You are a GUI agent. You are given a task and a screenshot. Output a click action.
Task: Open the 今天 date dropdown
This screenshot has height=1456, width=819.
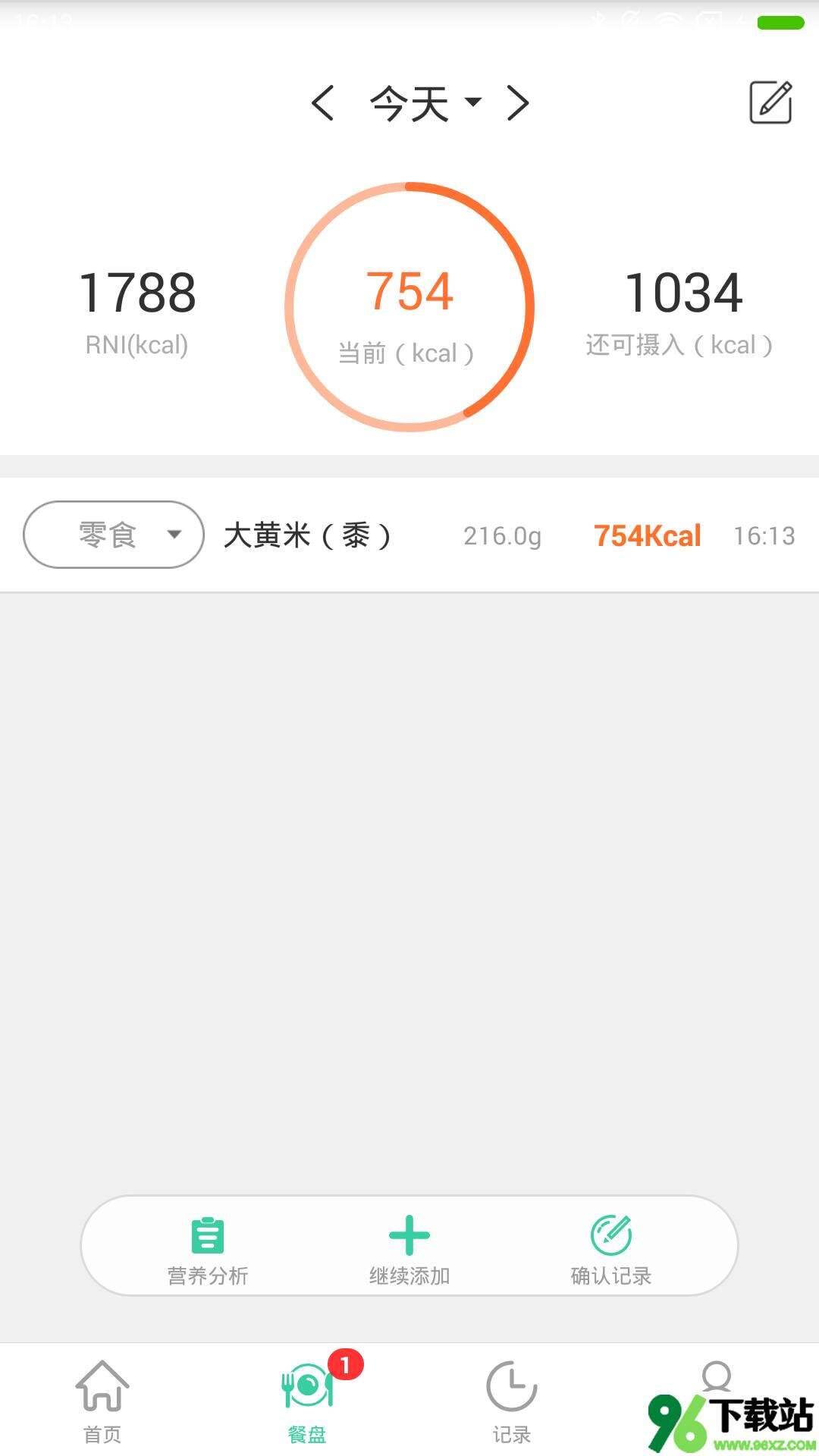425,103
